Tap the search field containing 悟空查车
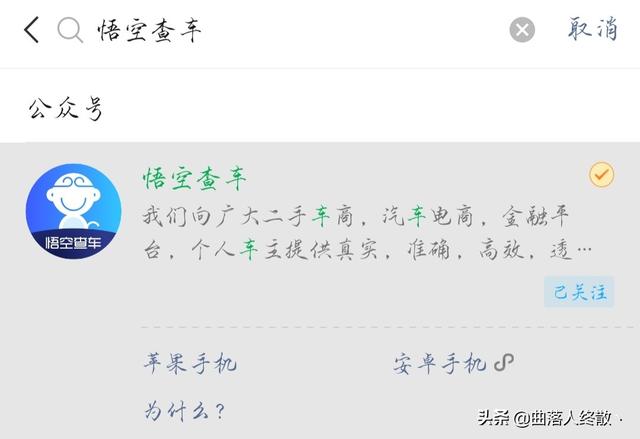The image size is (640, 439). pos(290,31)
